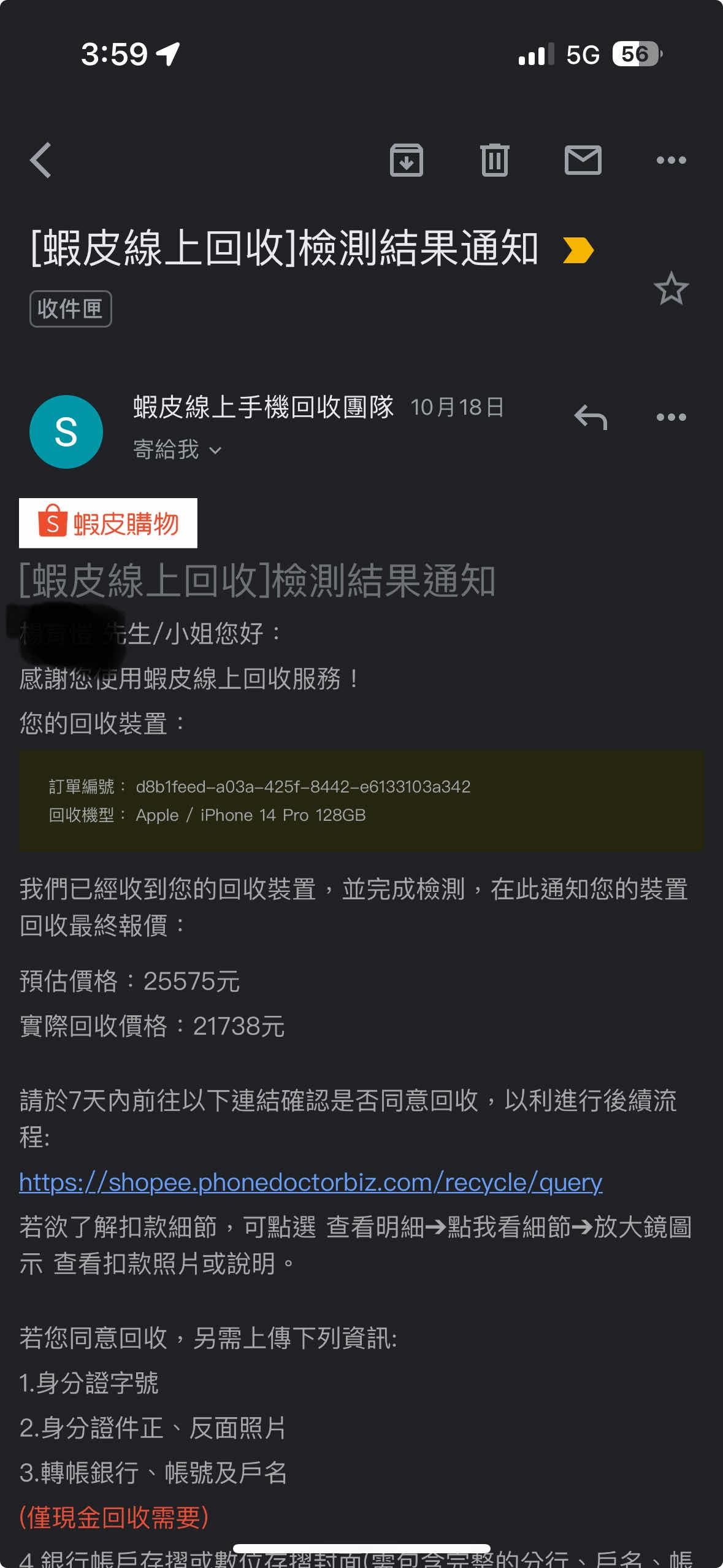Screen dimensions: 723x1568
Task: Tap the yellow importance marker beside the subject
Action: pos(578,250)
